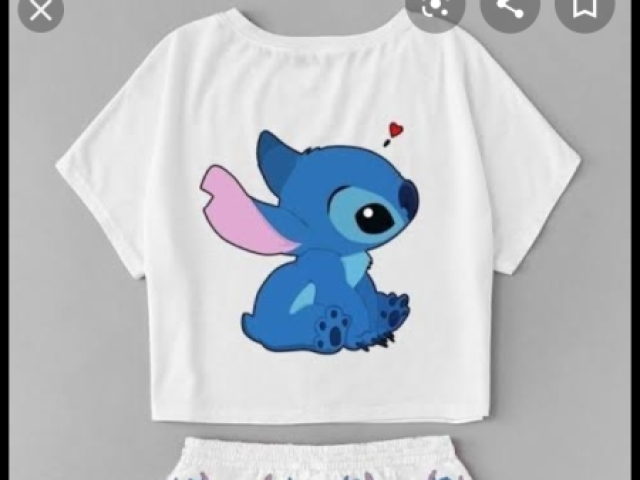Open the Stitch pajama set image

pos(320,250)
